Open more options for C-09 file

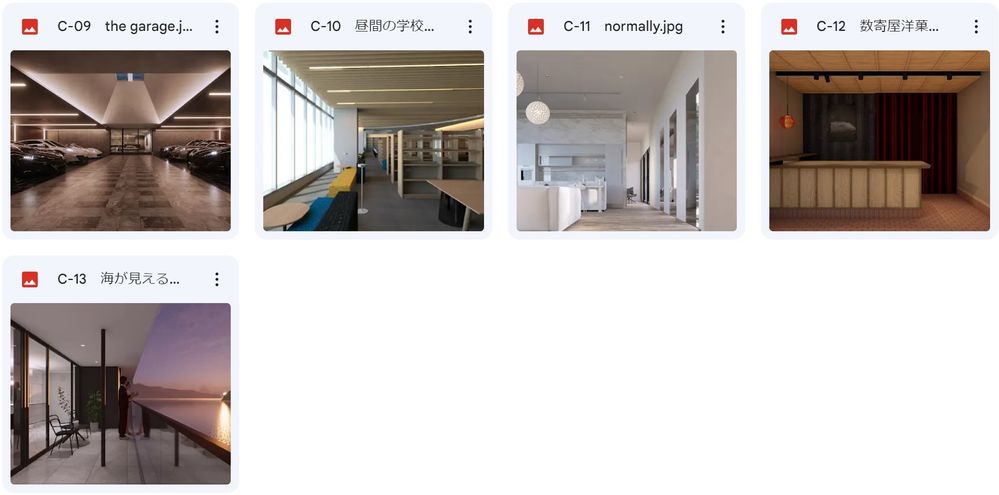[x=217, y=27]
